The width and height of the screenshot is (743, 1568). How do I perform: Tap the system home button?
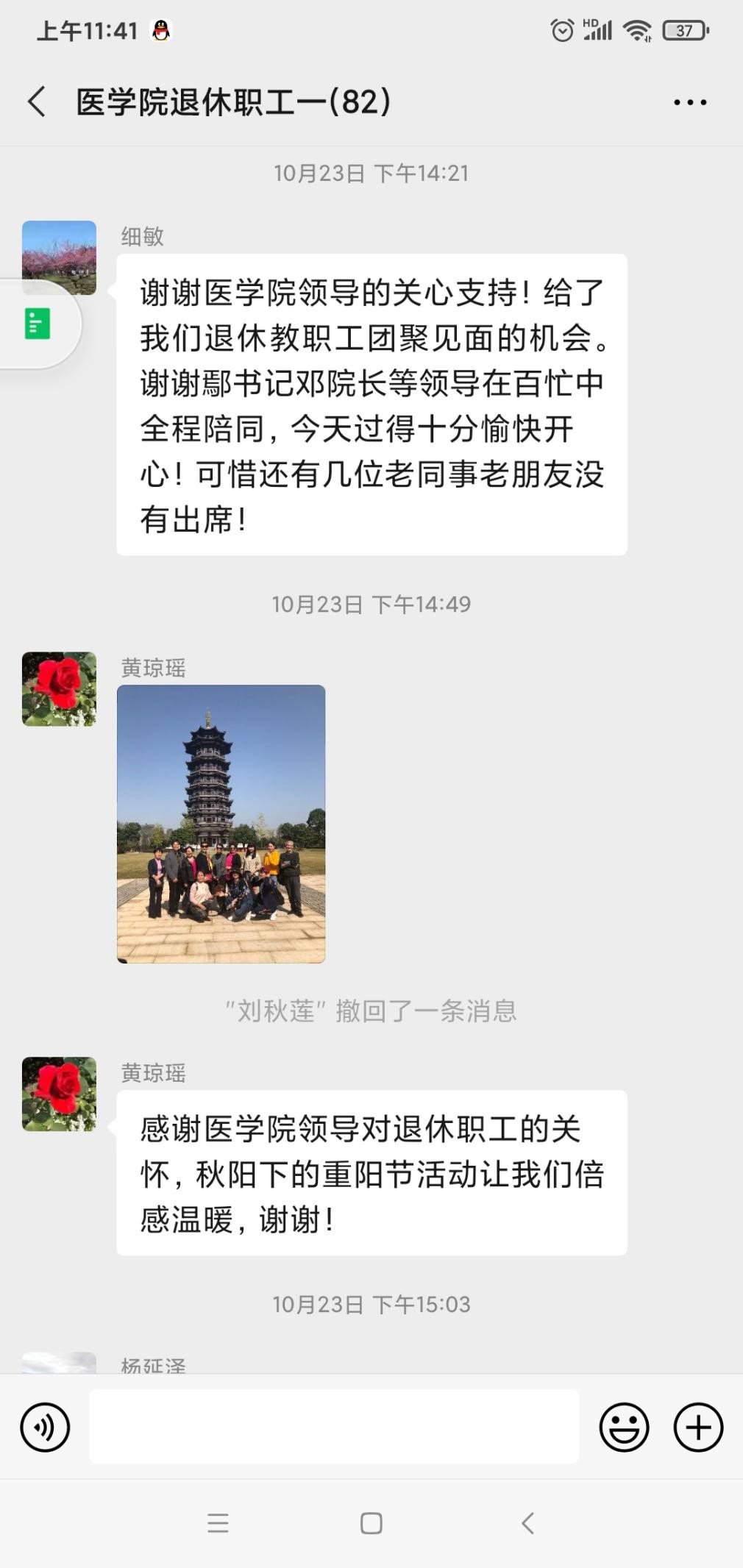(x=371, y=1523)
